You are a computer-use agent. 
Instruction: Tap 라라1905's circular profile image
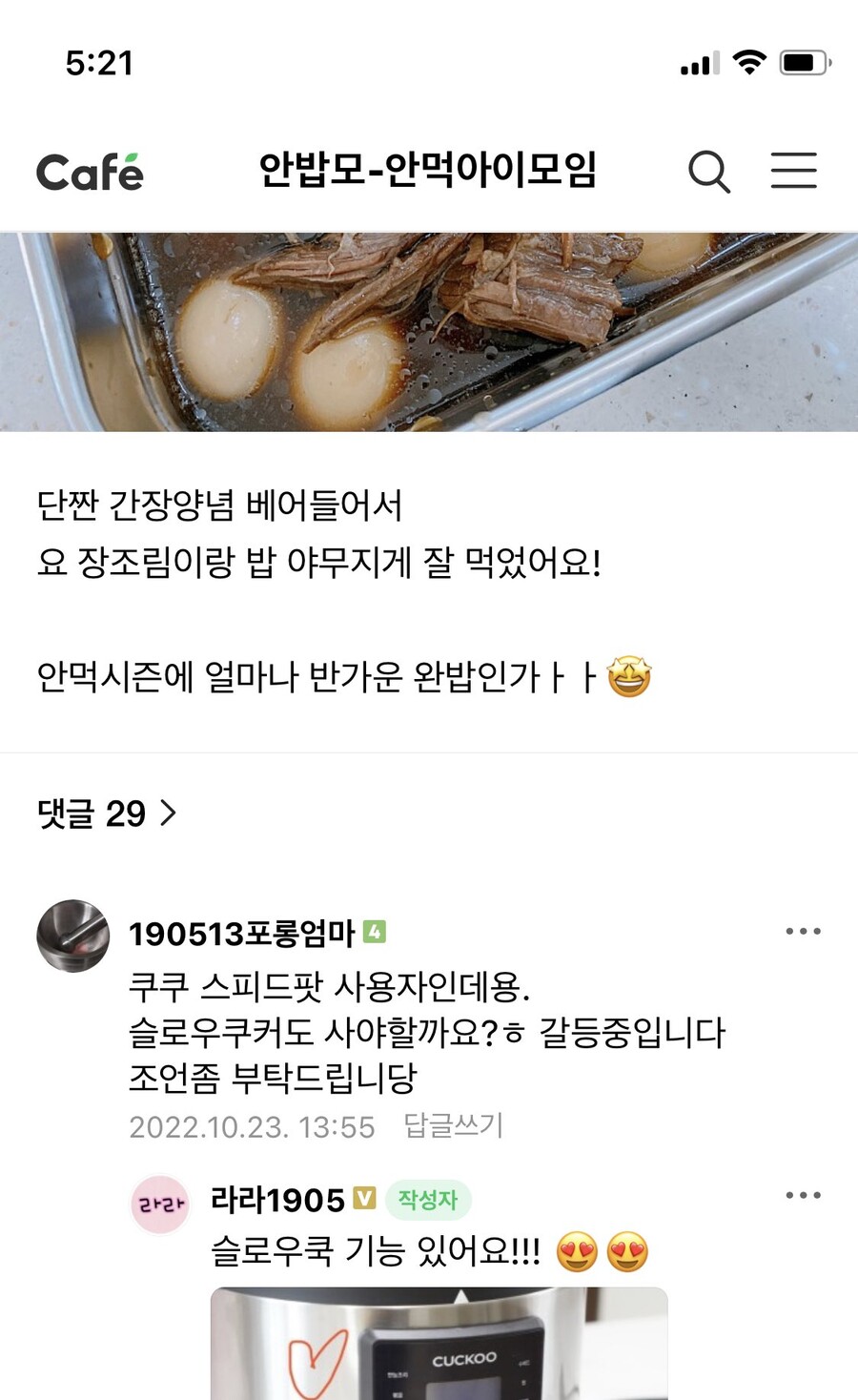pyautogui.click(x=160, y=1204)
